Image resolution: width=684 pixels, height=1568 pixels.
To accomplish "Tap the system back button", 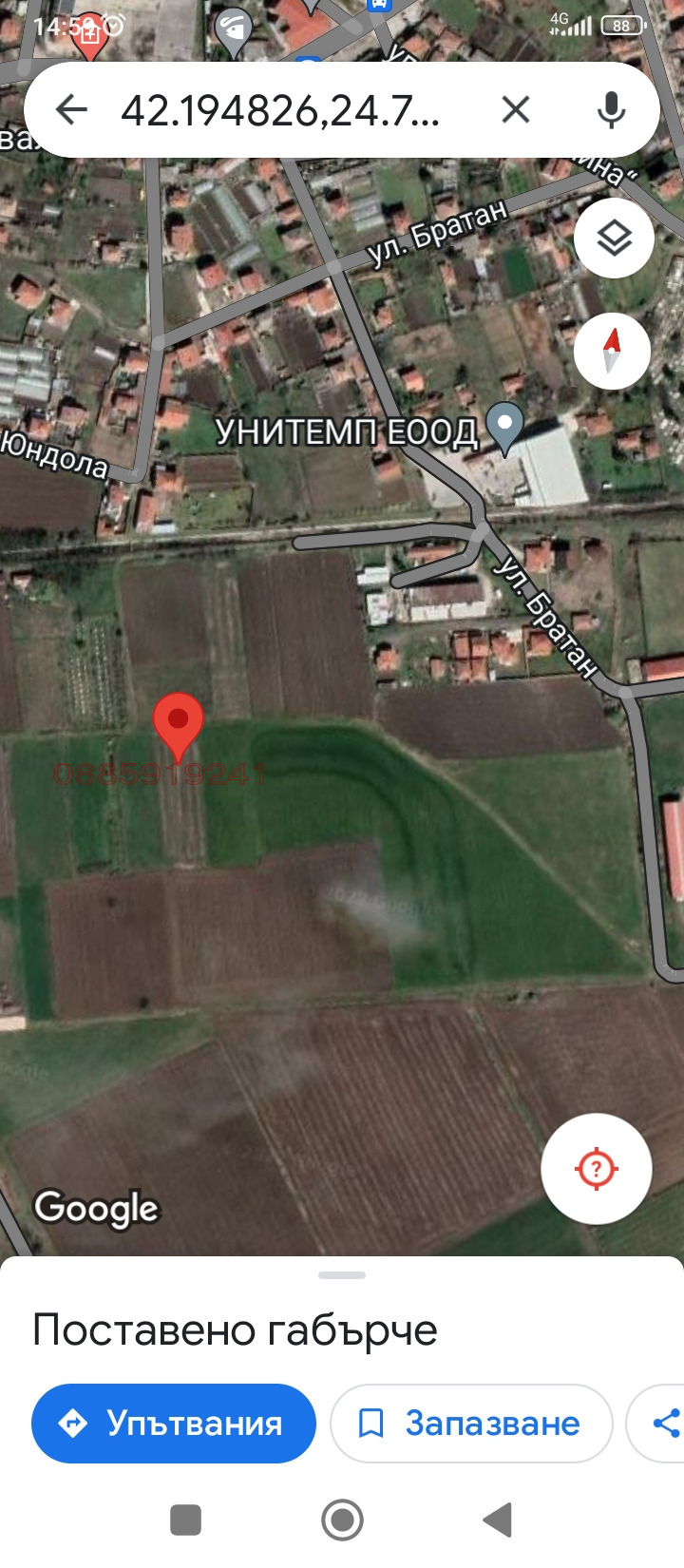I will click(498, 1520).
